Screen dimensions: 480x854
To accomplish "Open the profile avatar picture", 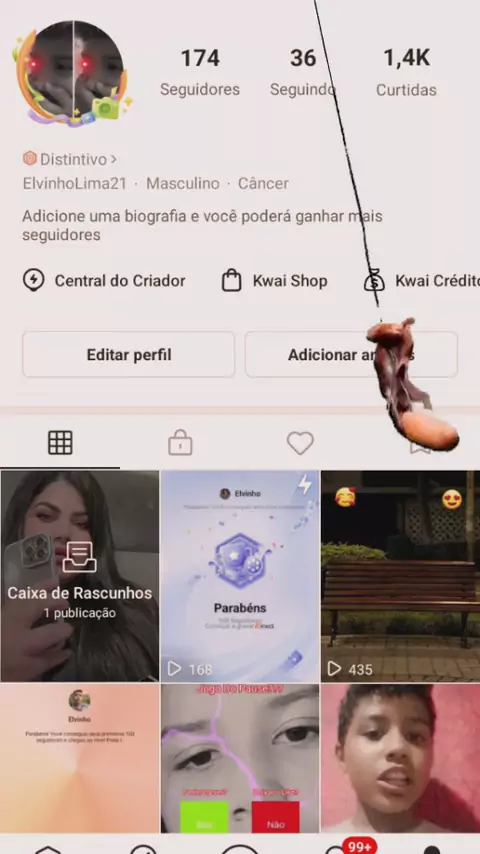I will tap(71, 72).
